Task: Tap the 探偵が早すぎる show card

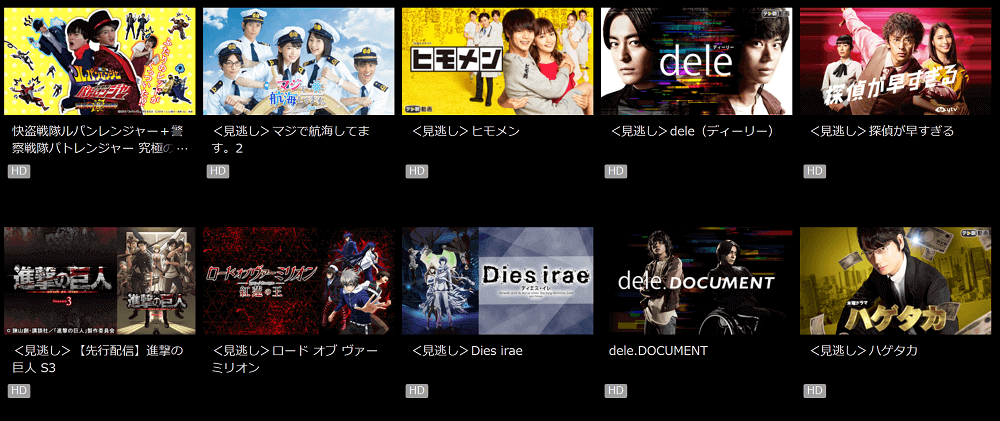Action: (x=895, y=62)
